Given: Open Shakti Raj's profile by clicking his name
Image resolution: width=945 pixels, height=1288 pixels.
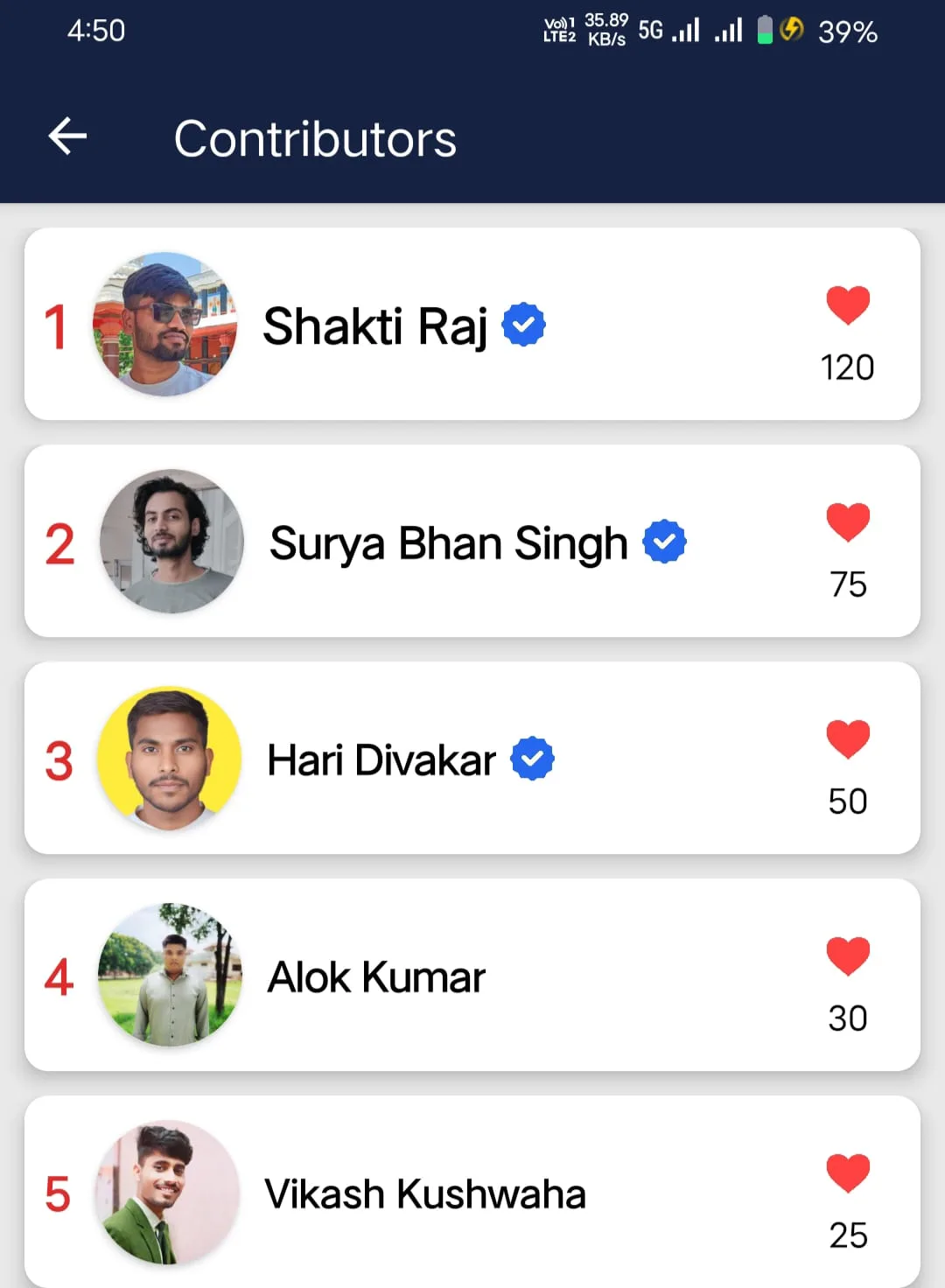Looking at the screenshot, I should [x=375, y=325].
